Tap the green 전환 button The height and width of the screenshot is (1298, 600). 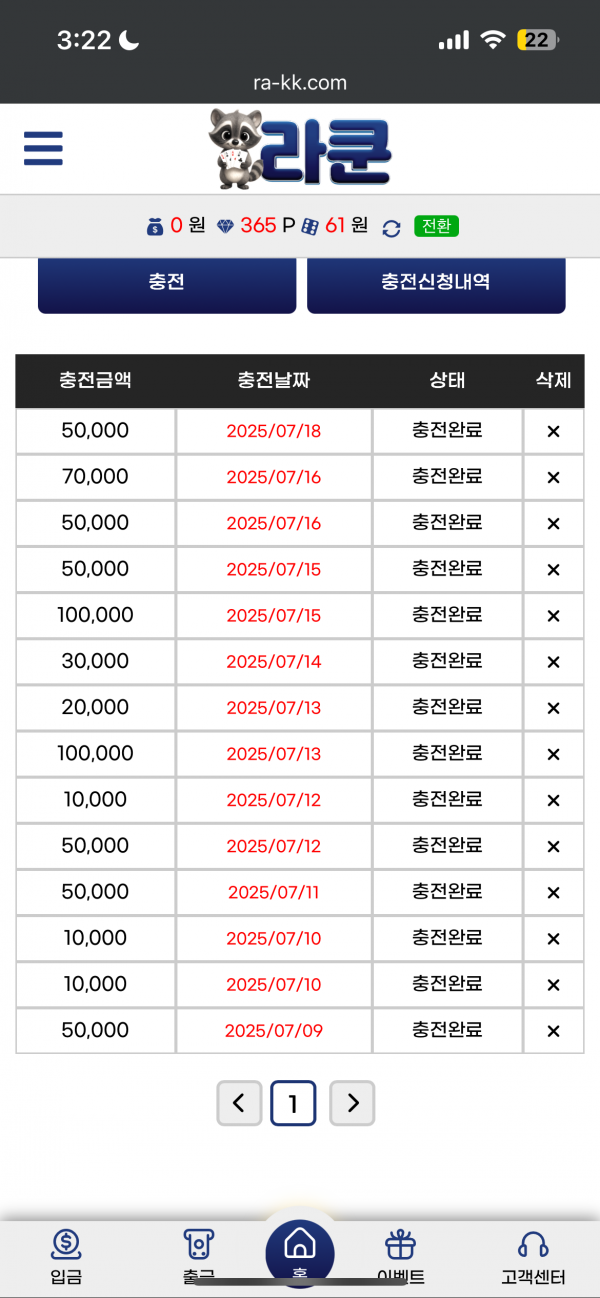coord(436,226)
